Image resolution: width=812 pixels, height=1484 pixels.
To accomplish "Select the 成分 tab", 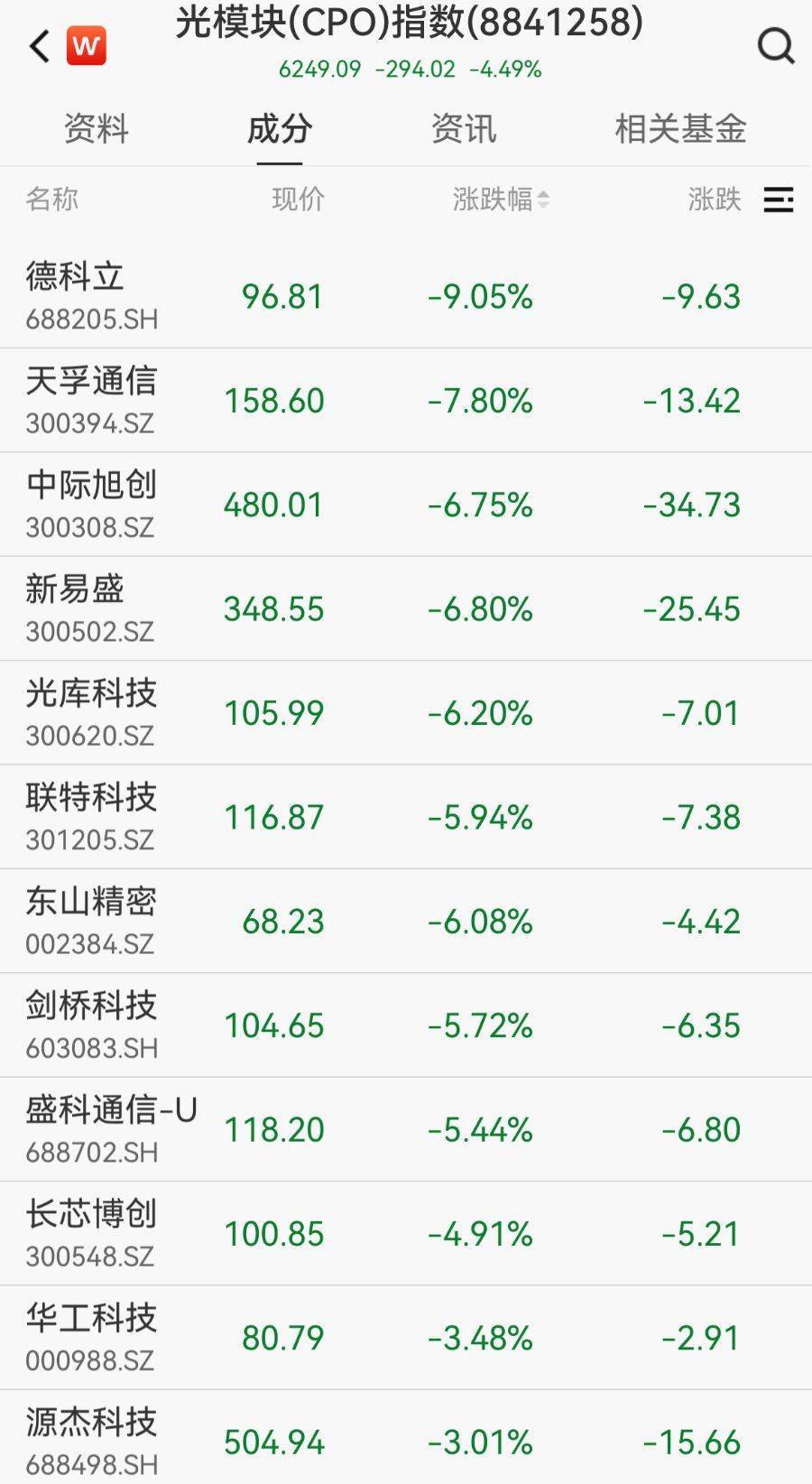I will click(x=280, y=129).
